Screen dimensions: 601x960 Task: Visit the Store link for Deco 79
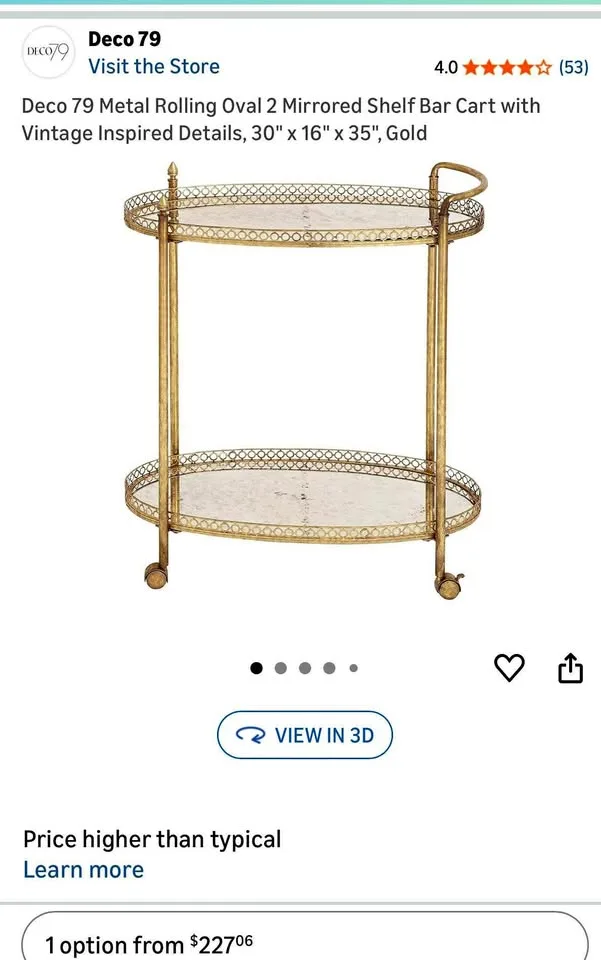(153, 66)
